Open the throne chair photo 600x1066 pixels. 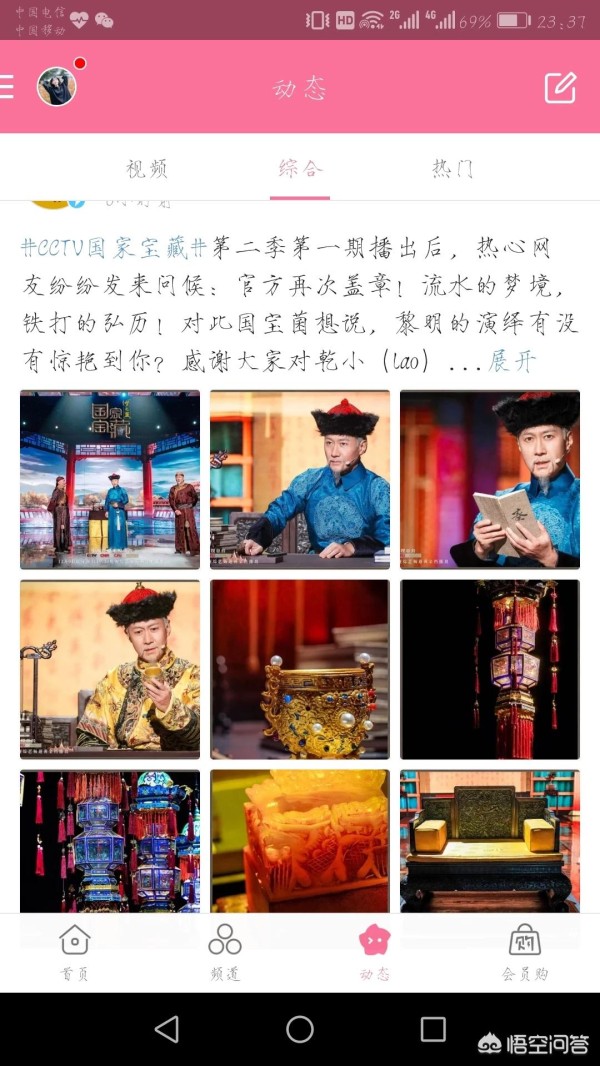490,842
